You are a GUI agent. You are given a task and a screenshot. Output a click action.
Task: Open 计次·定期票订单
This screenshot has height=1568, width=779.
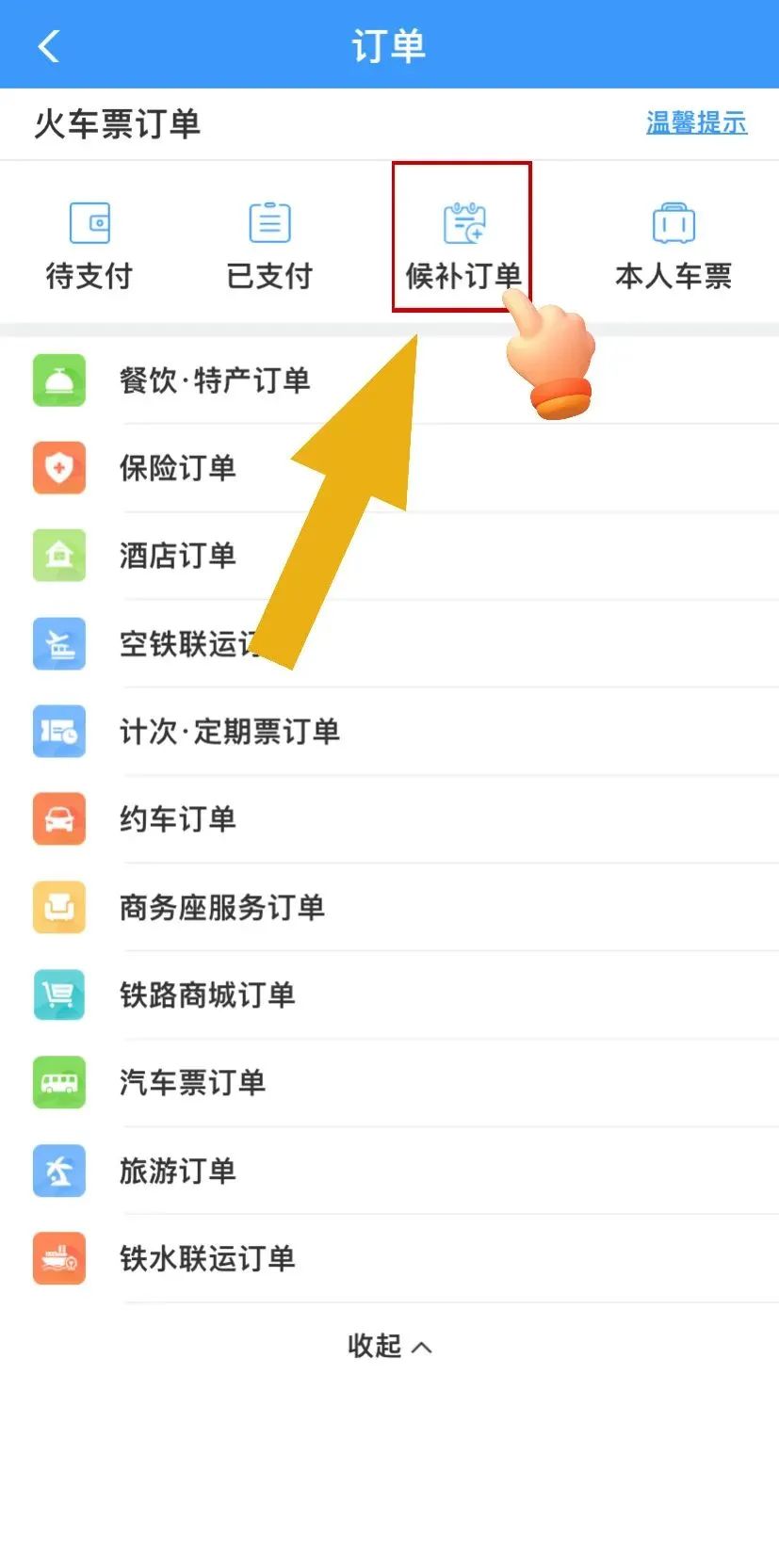(x=229, y=732)
